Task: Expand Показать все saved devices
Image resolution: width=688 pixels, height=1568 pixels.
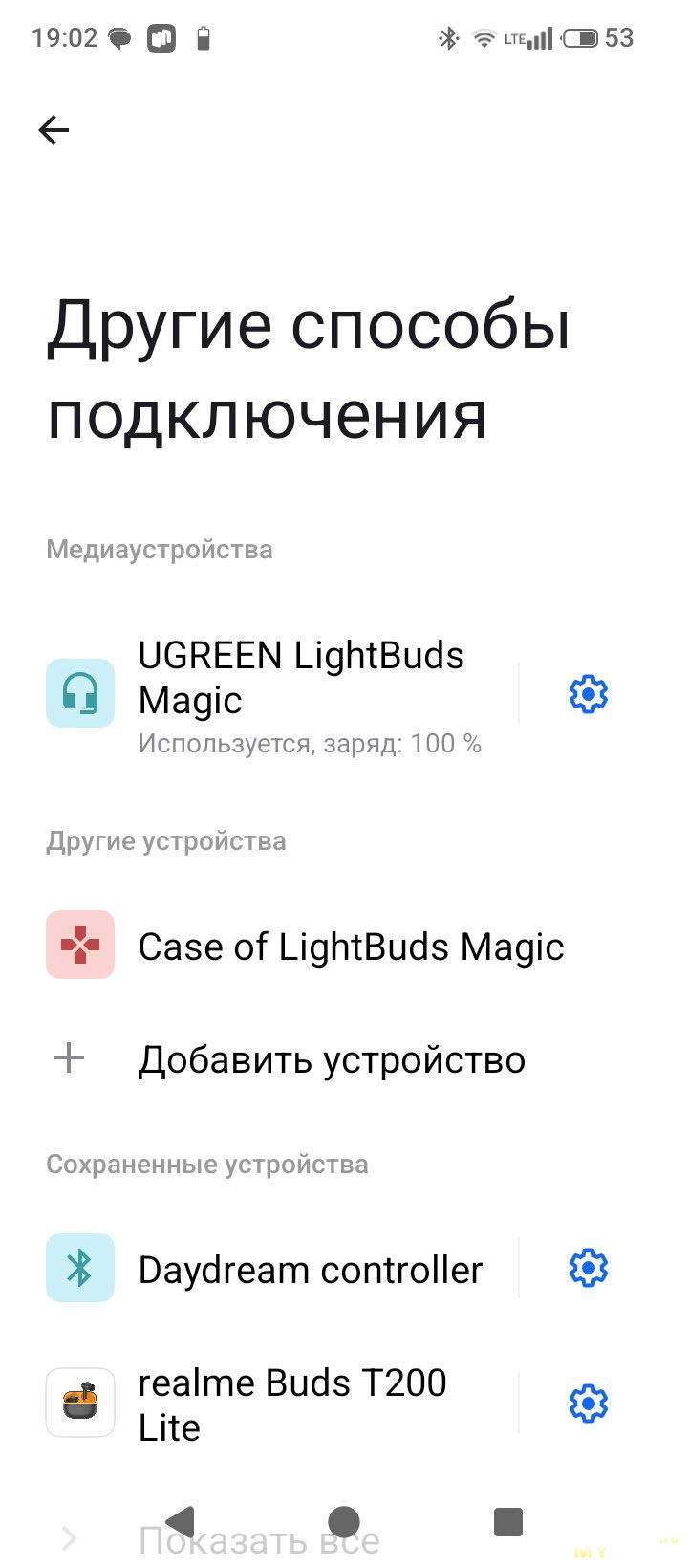Action: tap(258, 1541)
